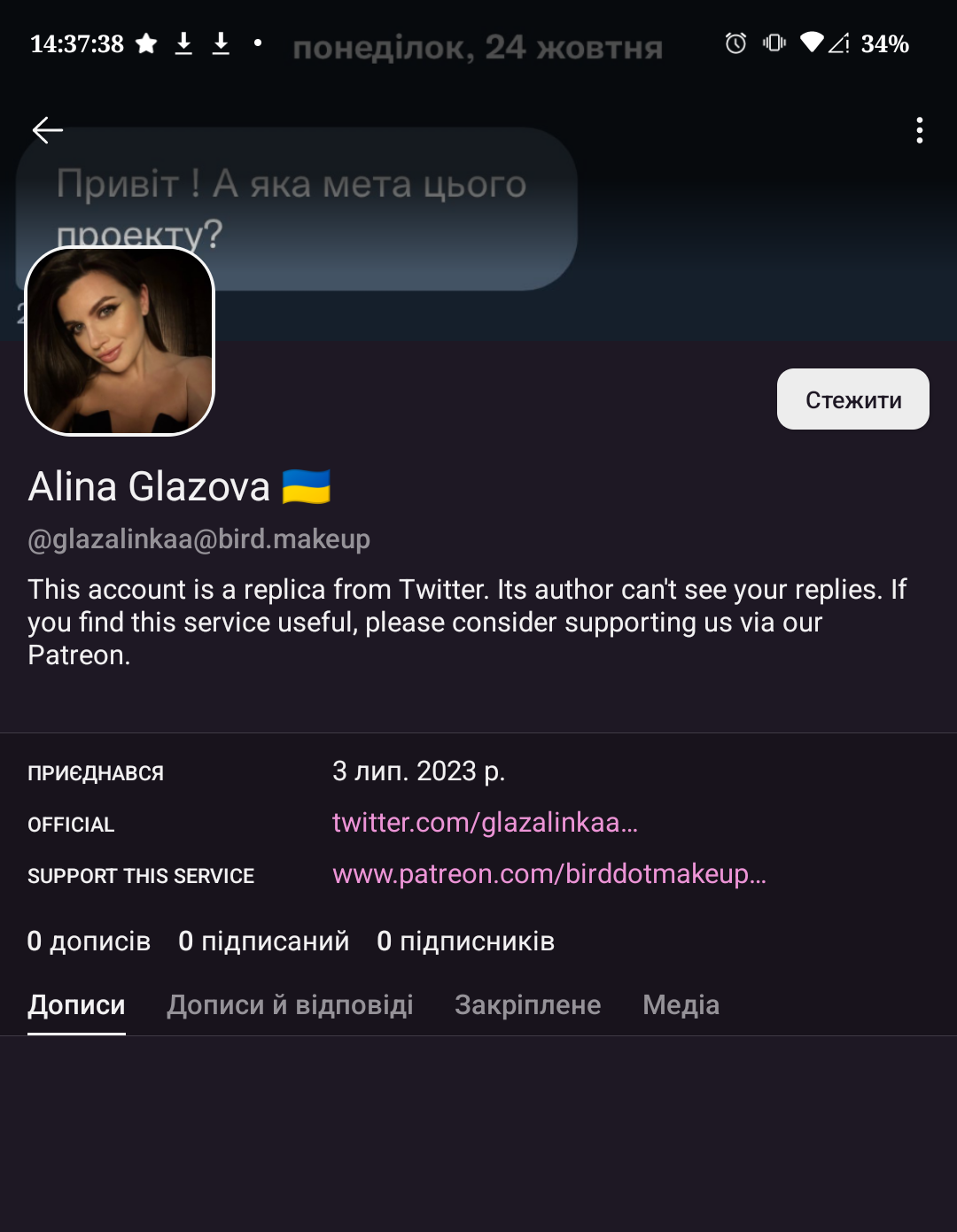Image resolution: width=957 pixels, height=1232 pixels.
Task: Open the three-dot overflow menu
Action: click(919, 130)
